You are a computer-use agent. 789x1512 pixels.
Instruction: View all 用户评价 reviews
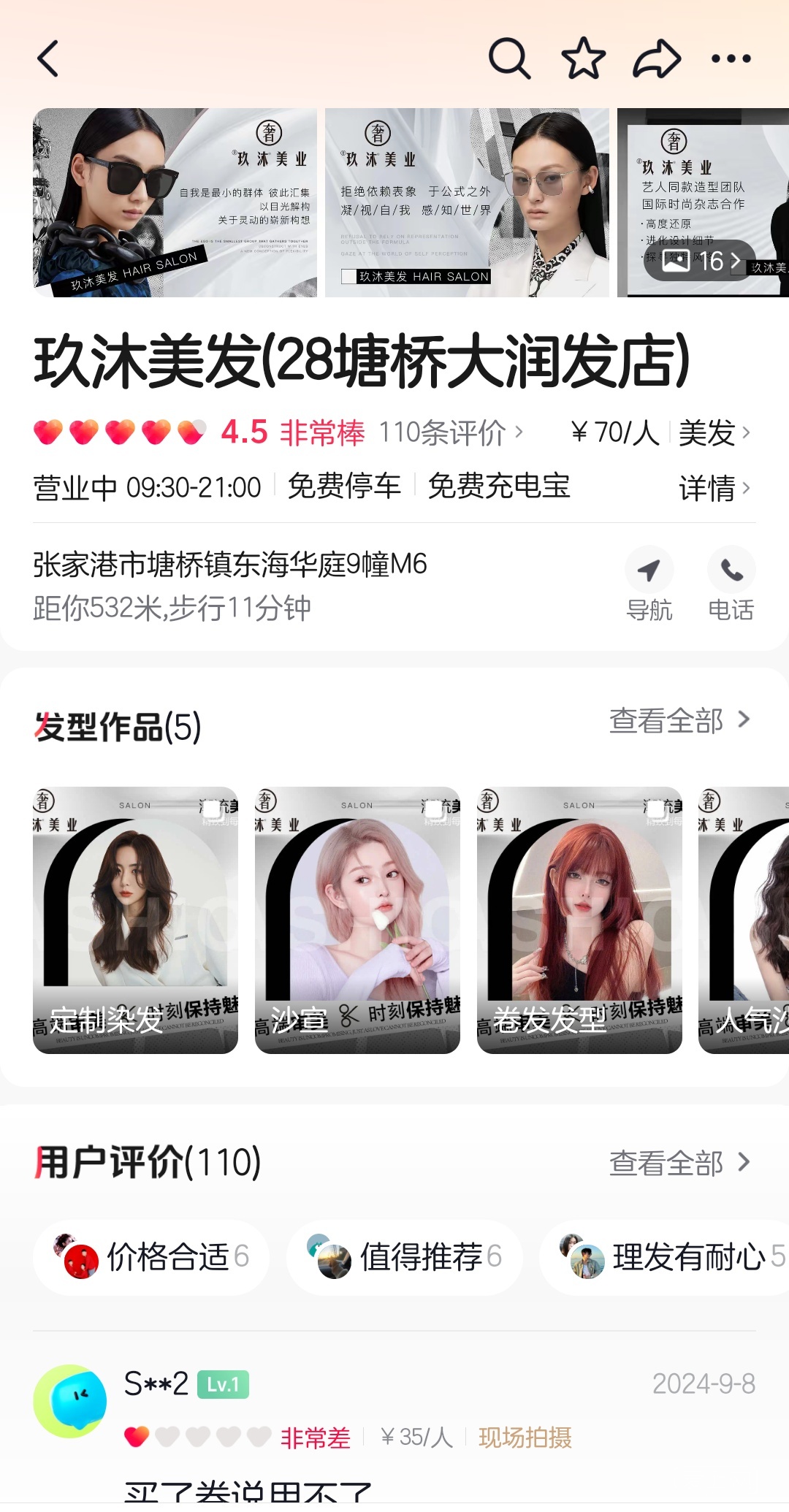tap(679, 1163)
